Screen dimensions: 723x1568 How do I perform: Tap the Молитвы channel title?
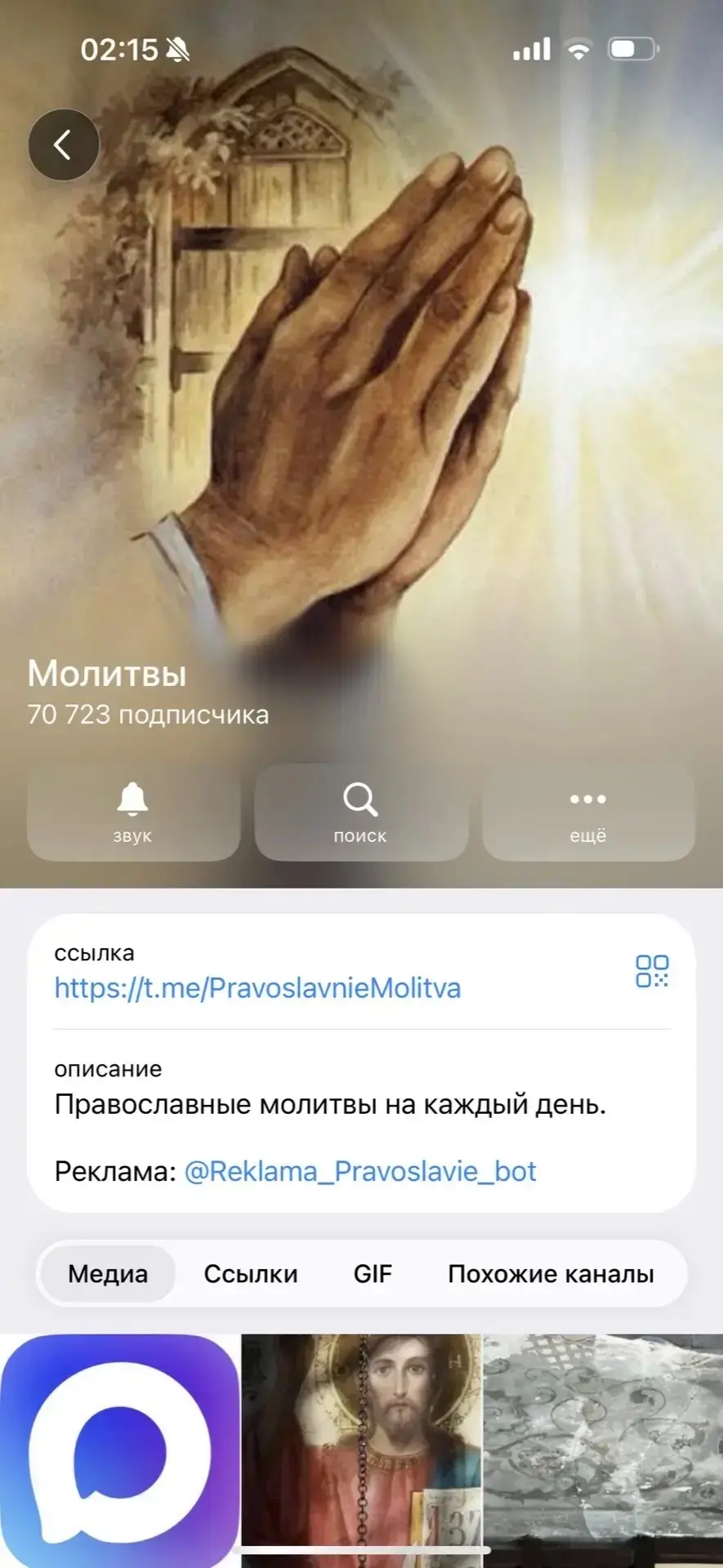(x=107, y=674)
